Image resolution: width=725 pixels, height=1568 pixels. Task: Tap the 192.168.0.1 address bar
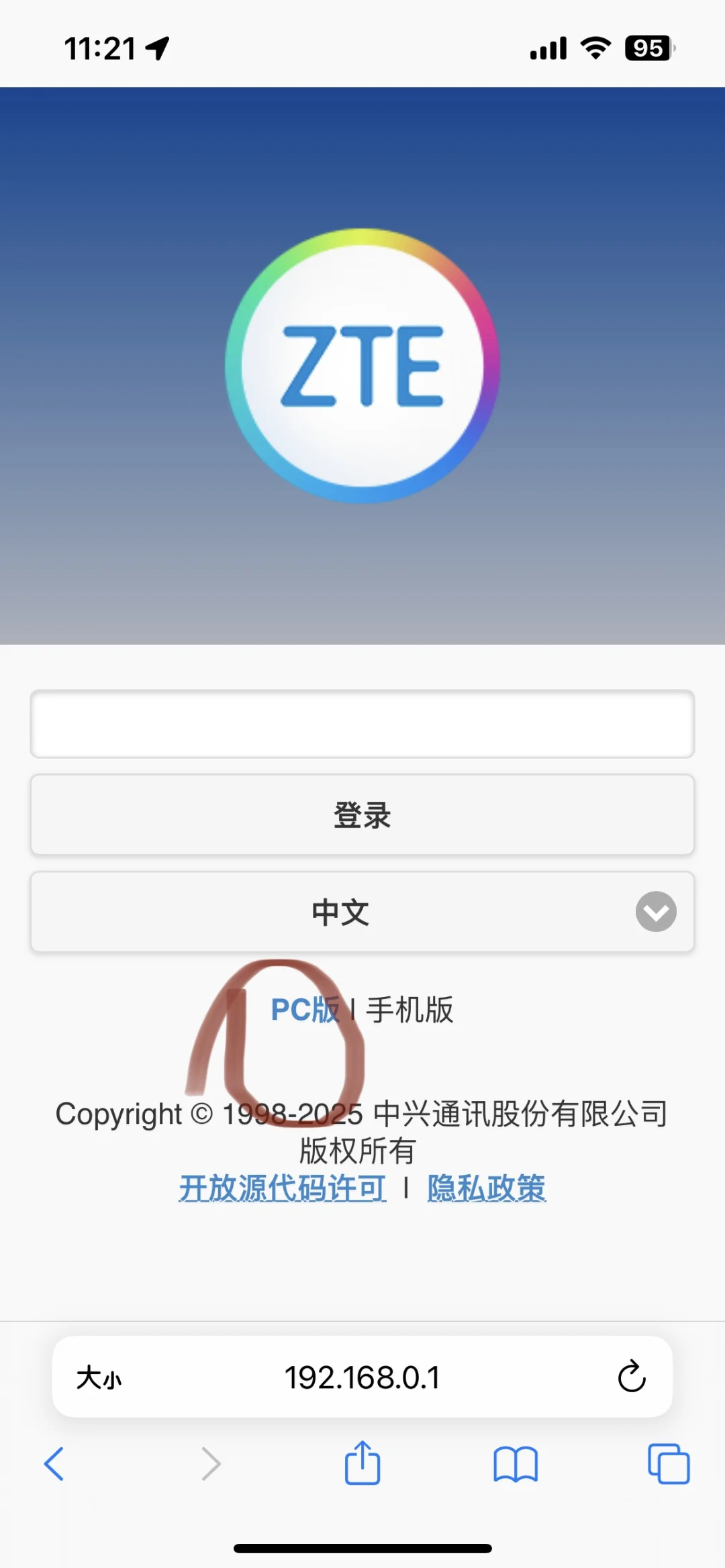[362, 1378]
